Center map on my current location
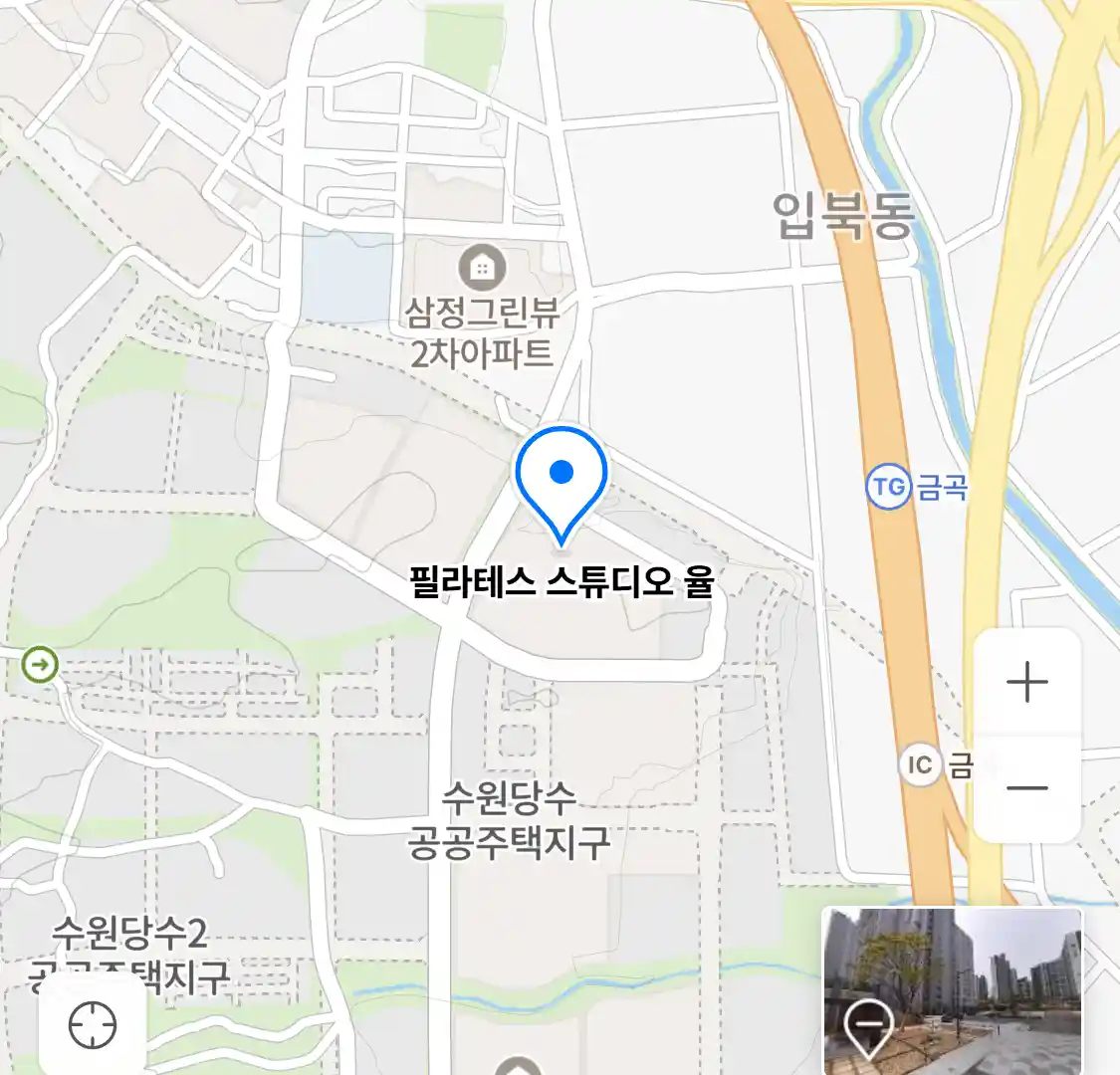 coord(93,1025)
